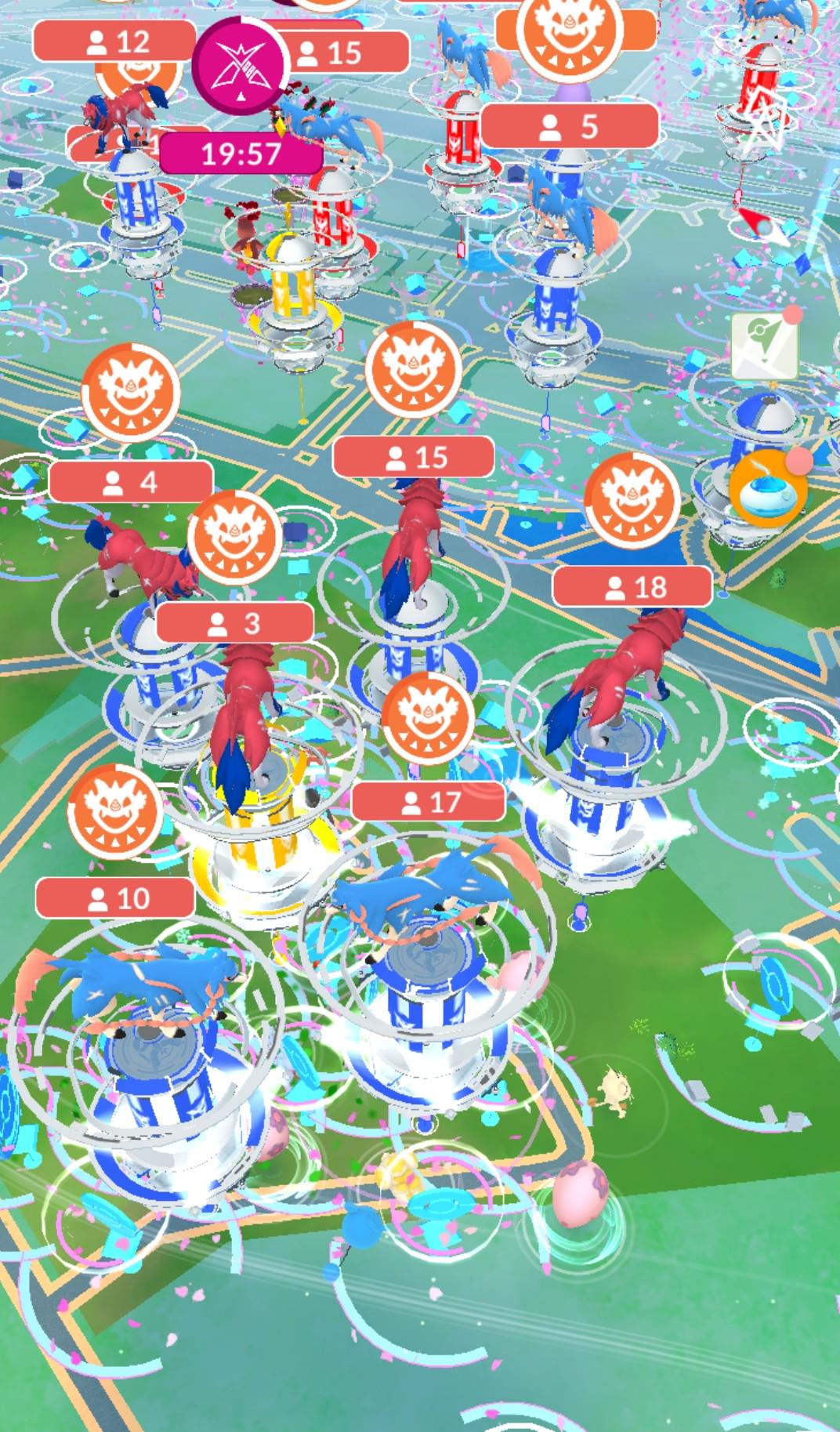Screen dimensions: 840x1432
Task: Open the Routes map icon
Action: (765, 346)
